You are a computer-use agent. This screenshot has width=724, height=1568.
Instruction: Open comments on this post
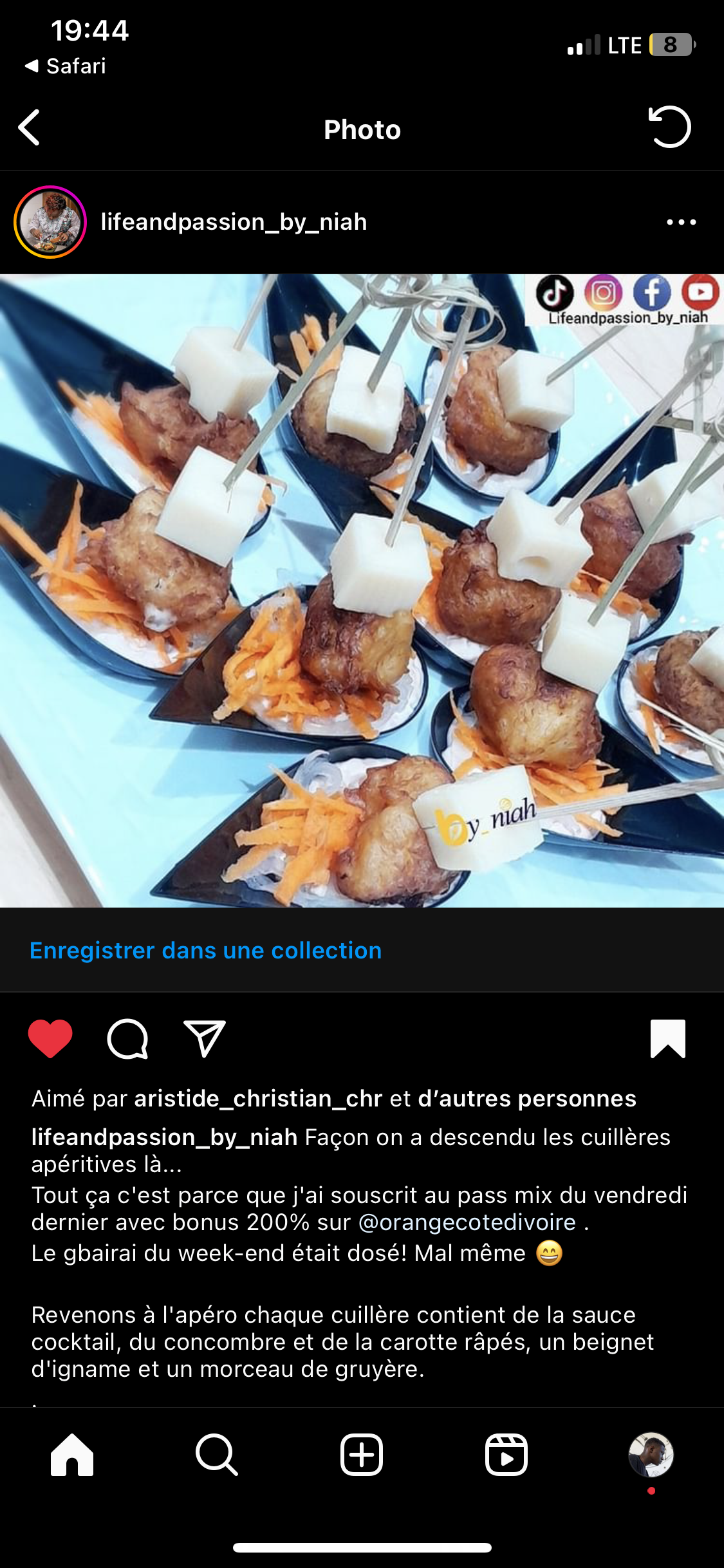(127, 1038)
